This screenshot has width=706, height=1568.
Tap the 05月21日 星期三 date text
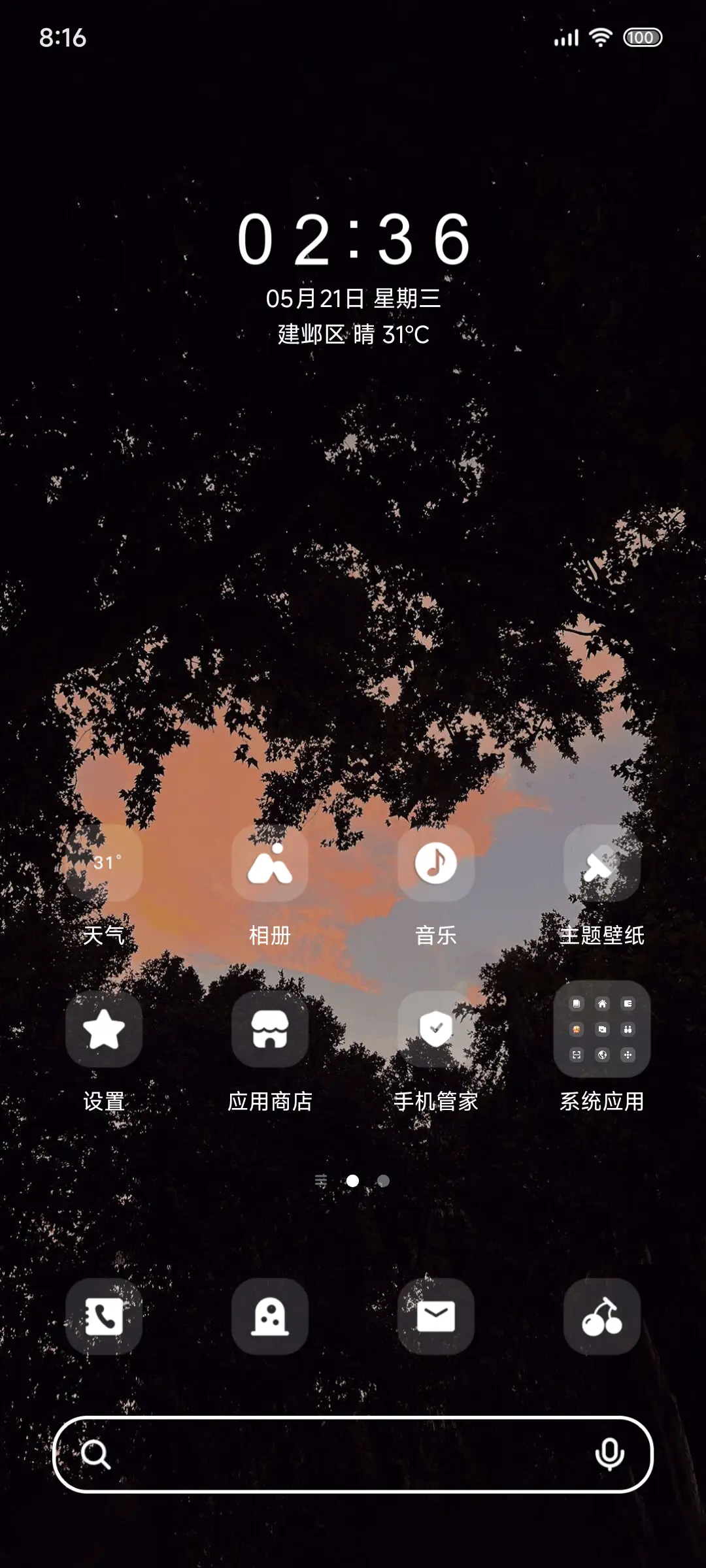pos(353,298)
